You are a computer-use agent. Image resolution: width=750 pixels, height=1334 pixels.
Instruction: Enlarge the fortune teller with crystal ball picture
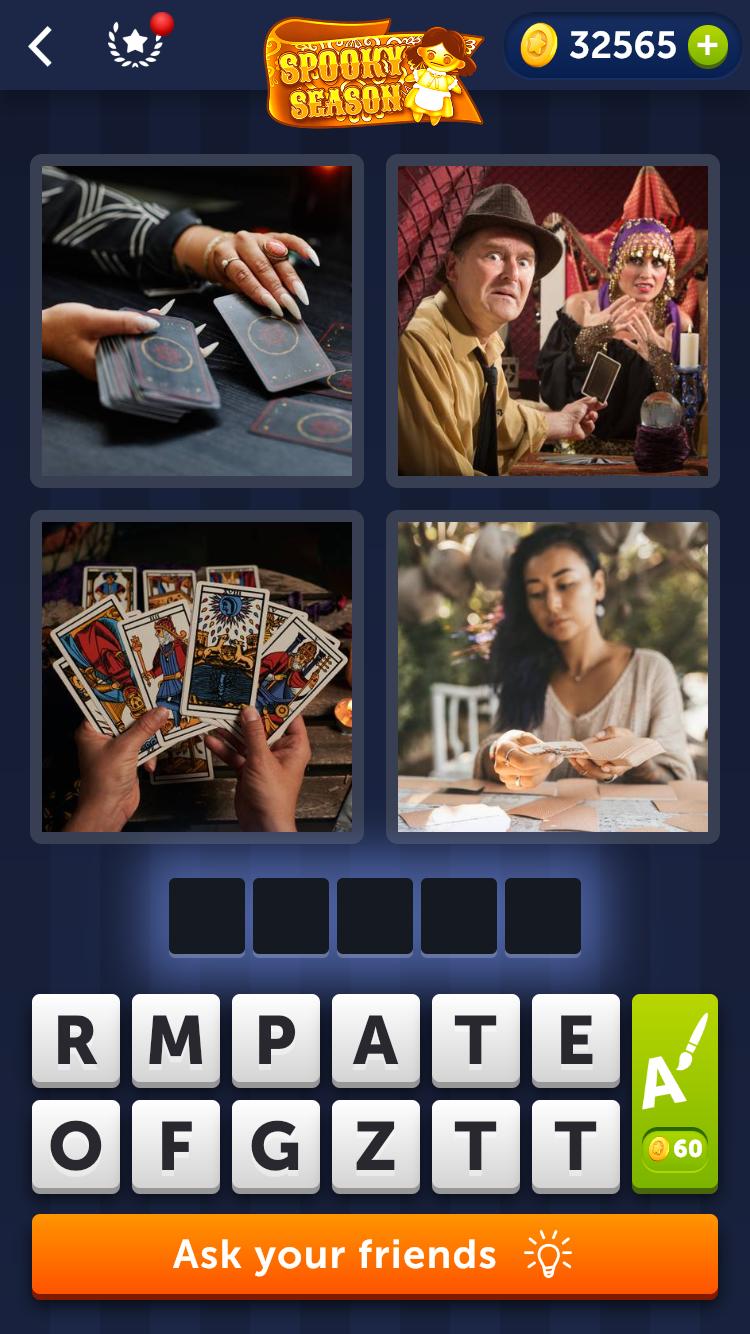553,321
